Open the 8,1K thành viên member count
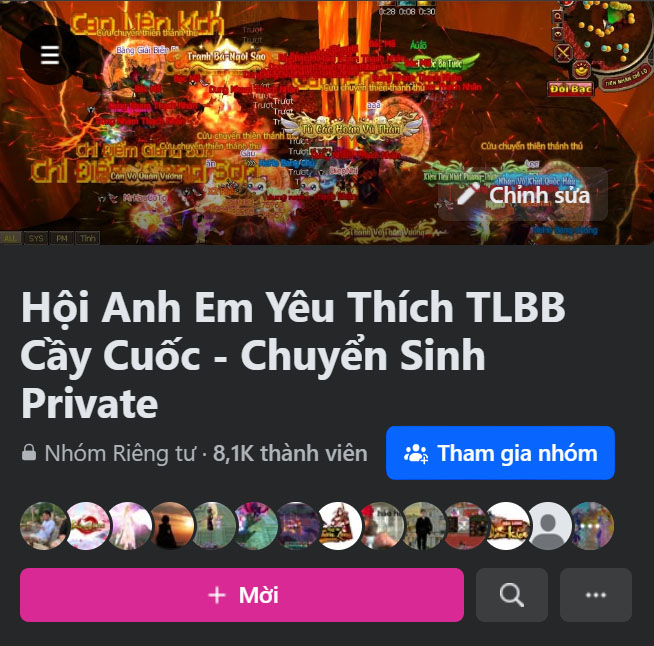Image resolution: width=654 pixels, height=646 pixels. click(290, 453)
